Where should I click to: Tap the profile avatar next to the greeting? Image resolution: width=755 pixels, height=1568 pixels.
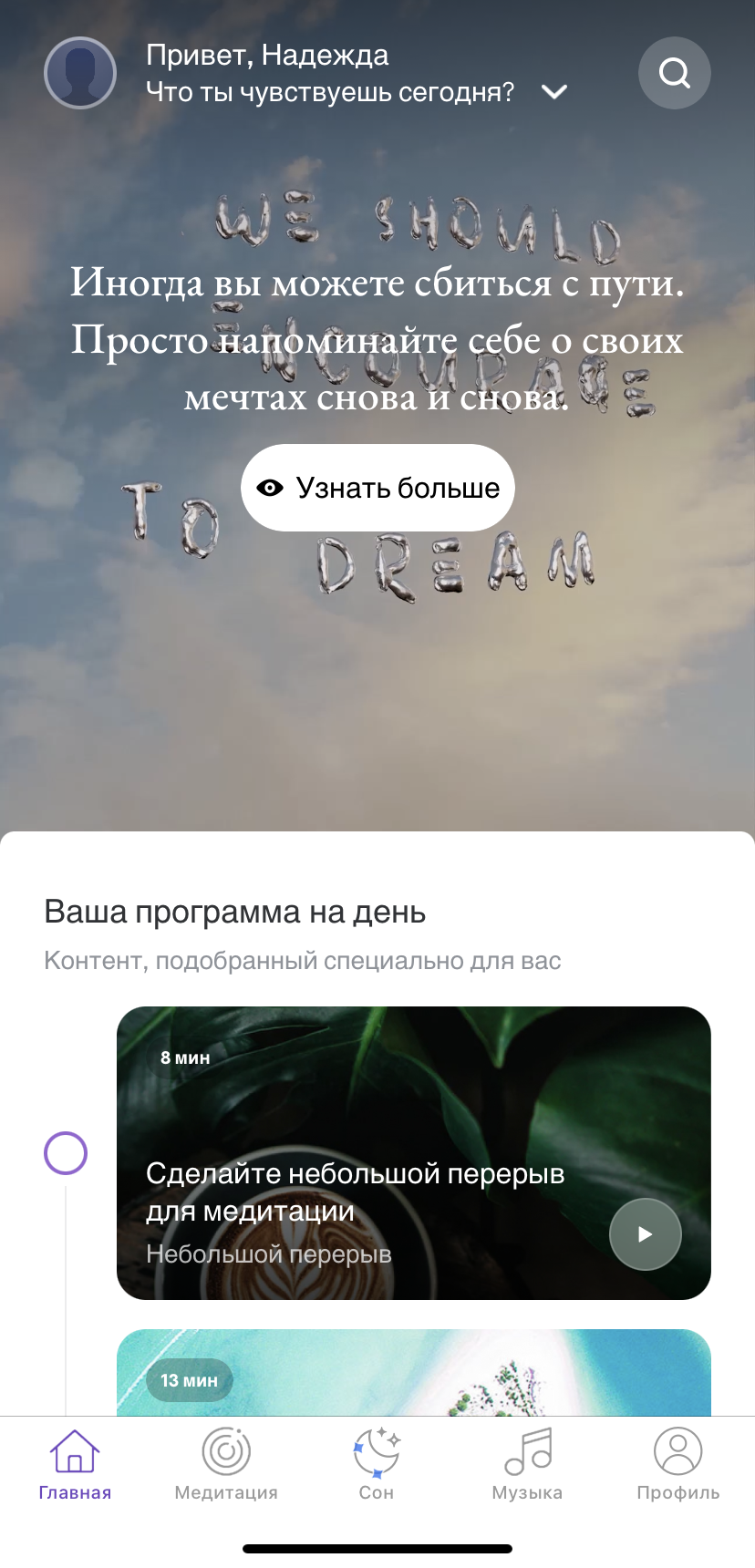point(80,73)
